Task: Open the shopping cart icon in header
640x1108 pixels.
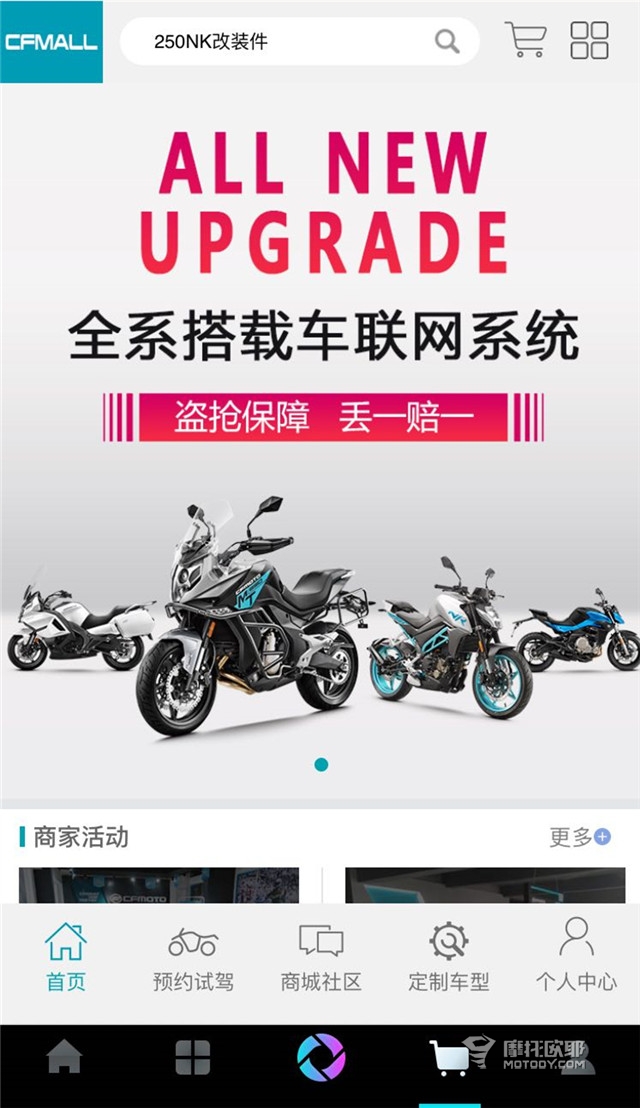Action: pyautogui.click(x=526, y=40)
